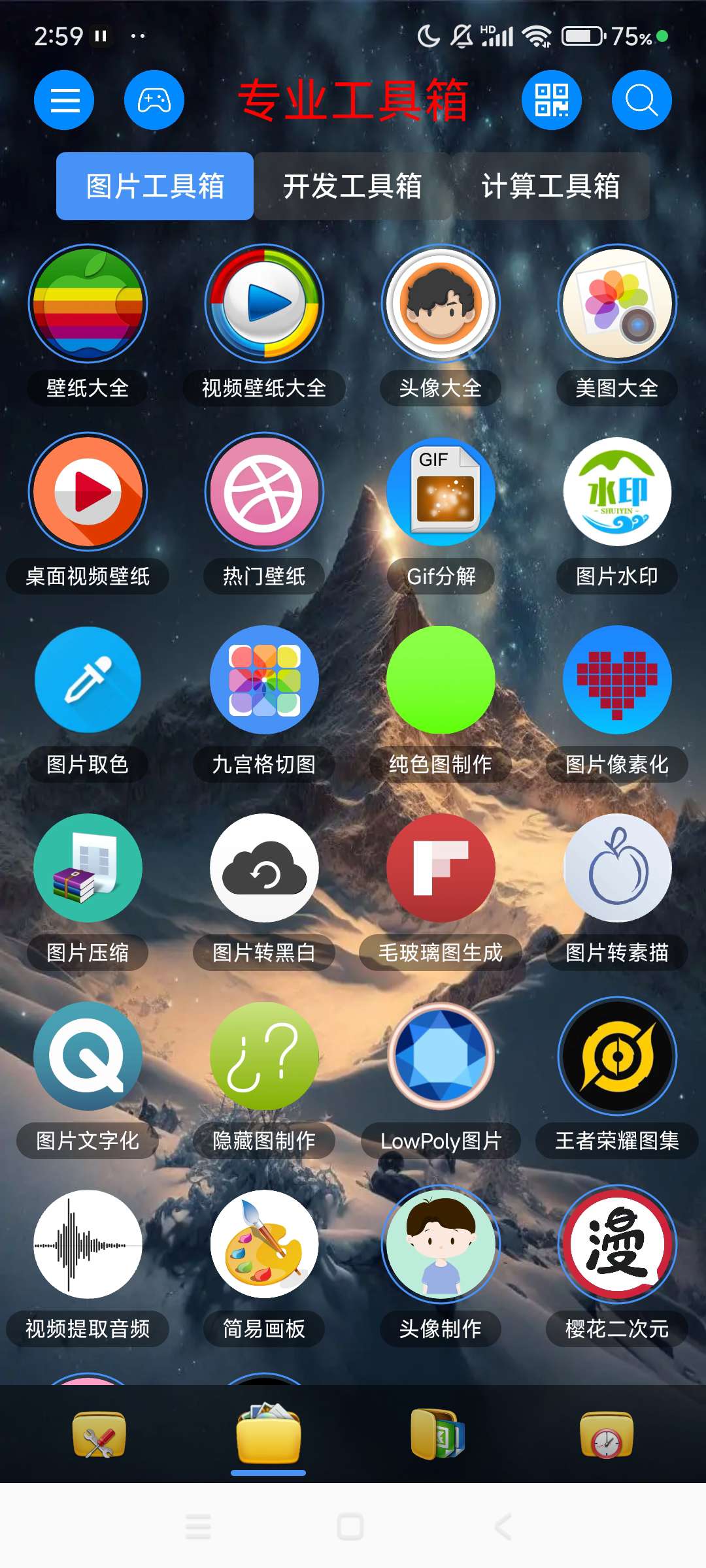Open 图片压缩 tool
706x1568 pixels.
point(88,868)
